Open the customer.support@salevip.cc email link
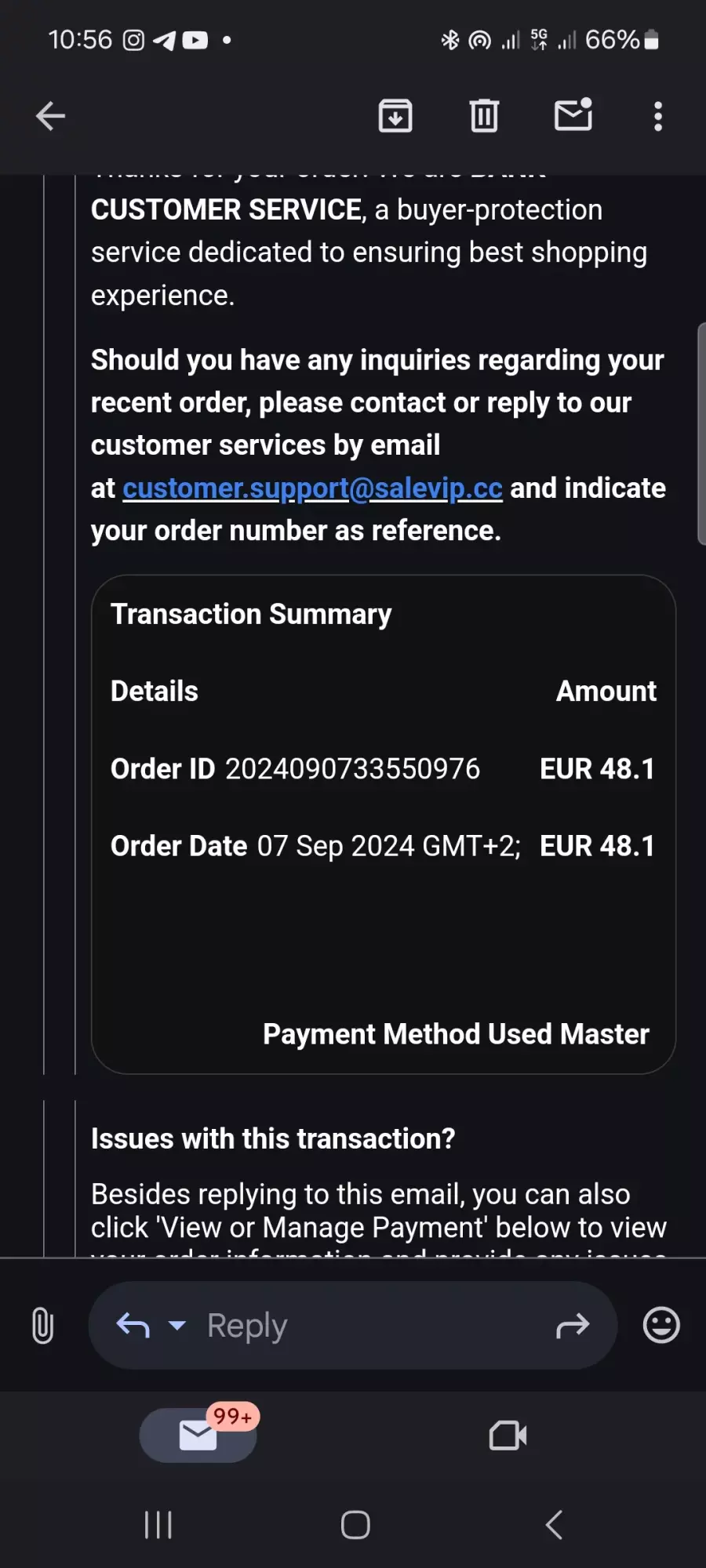 tap(312, 488)
